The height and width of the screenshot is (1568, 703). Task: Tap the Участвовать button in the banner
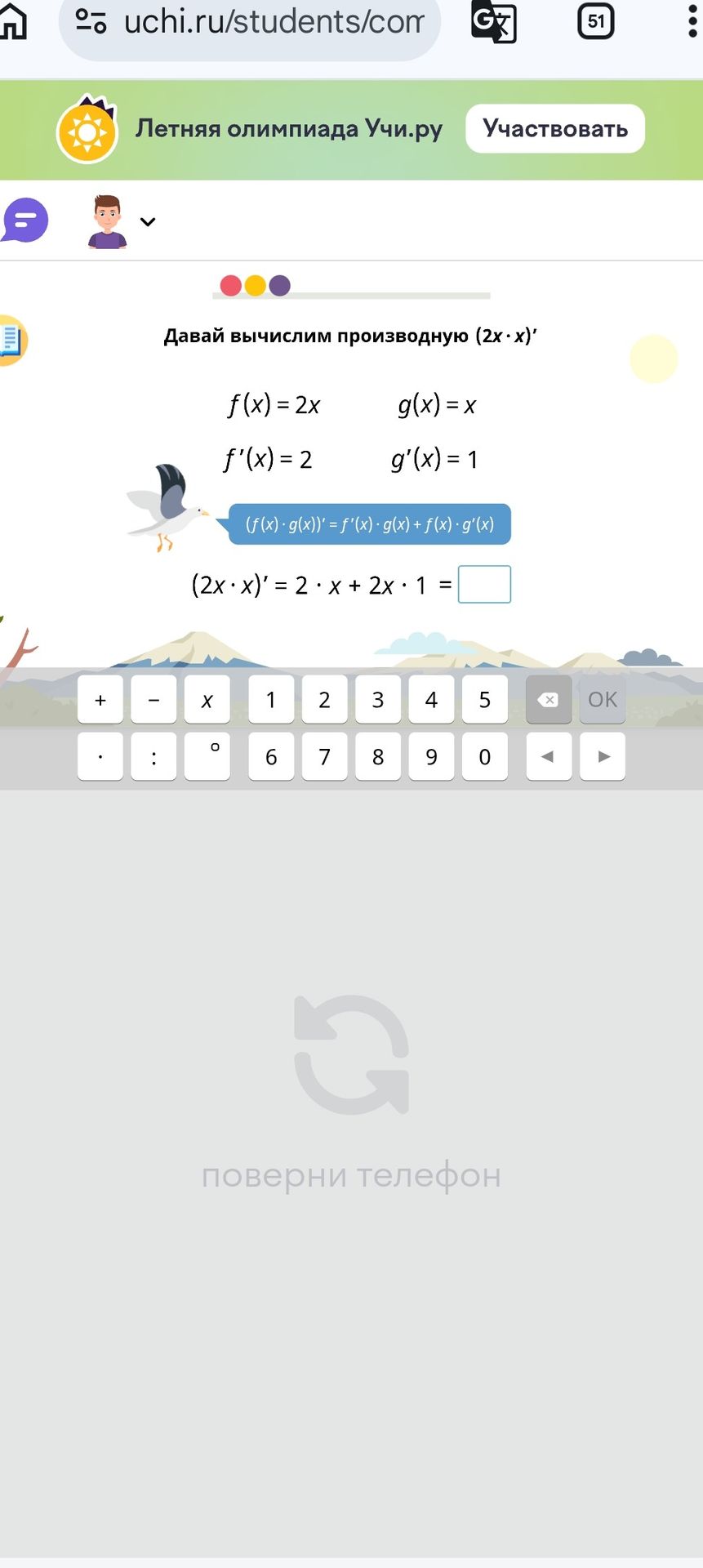click(555, 128)
